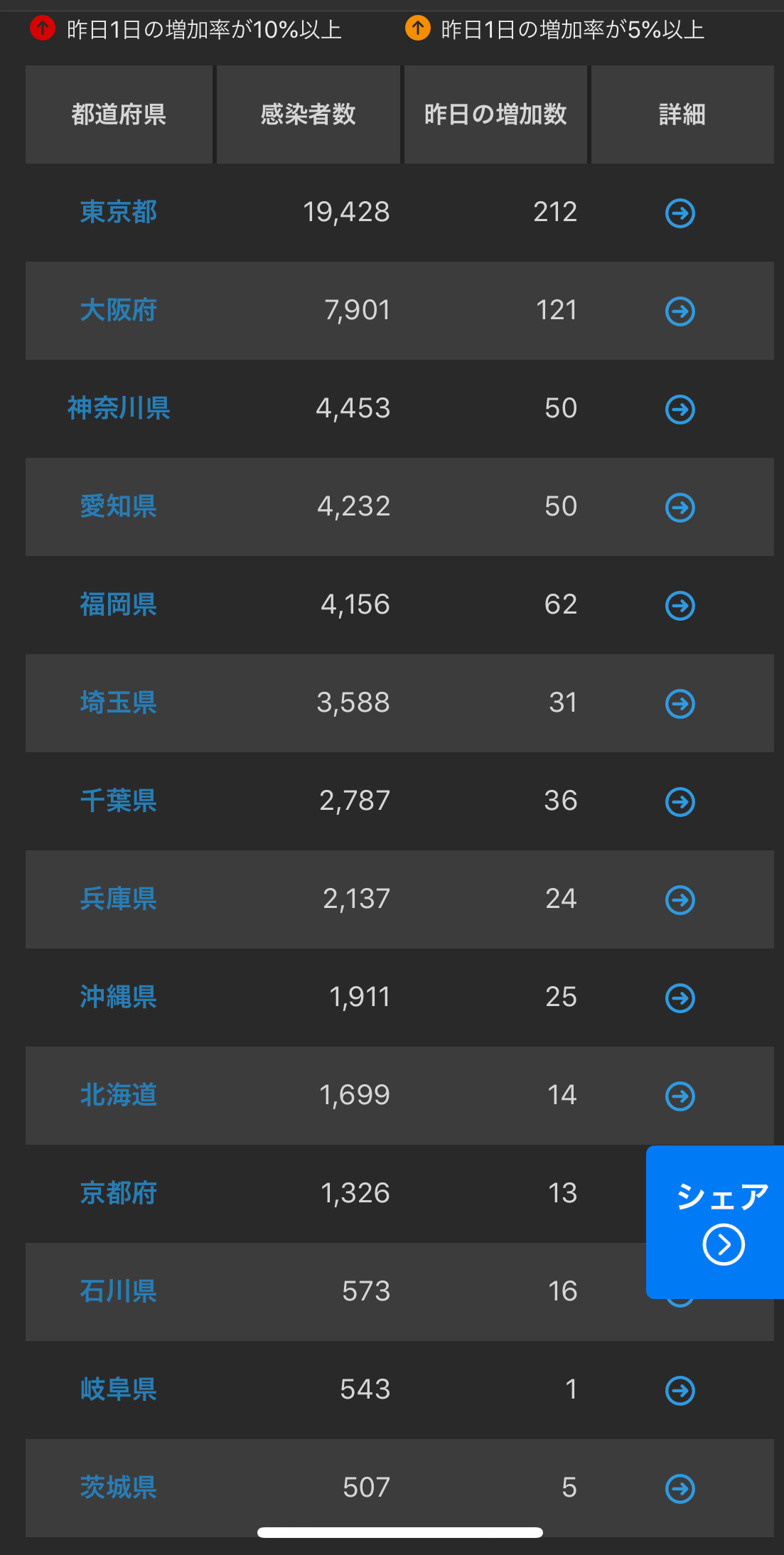Select the 埼玉県 prefecture link
The width and height of the screenshot is (784, 1555).
coord(119,702)
